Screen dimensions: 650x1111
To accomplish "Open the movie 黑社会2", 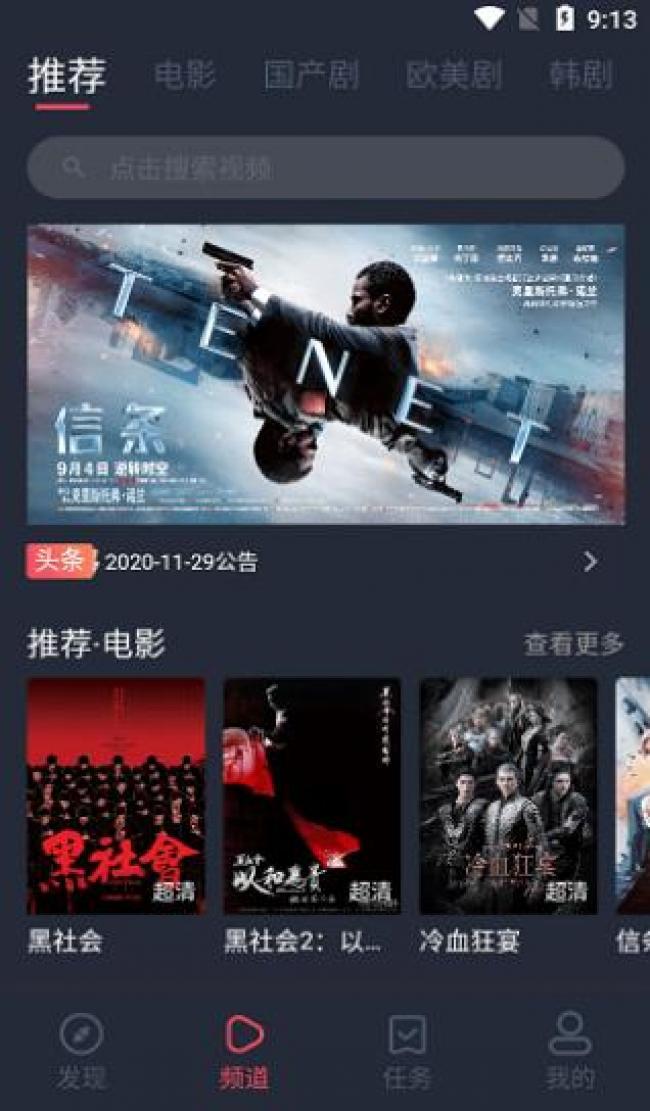I will [x=312, y=796].
